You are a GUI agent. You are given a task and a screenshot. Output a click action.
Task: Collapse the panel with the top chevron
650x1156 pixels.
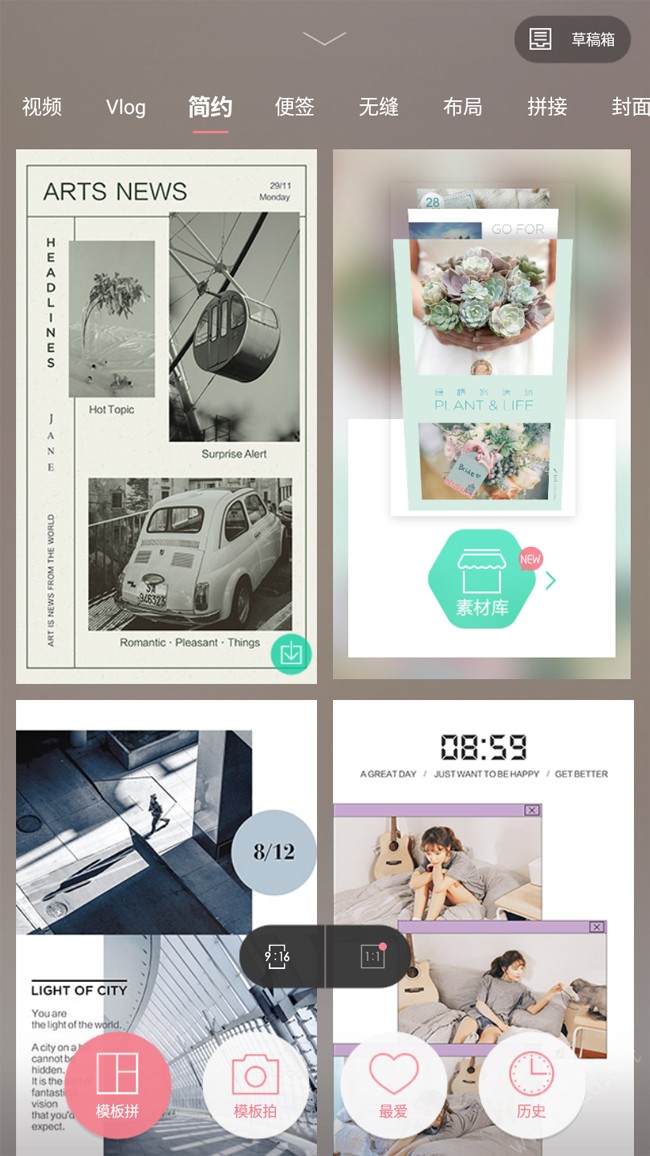pyautogui.click(x=324, y=39)
